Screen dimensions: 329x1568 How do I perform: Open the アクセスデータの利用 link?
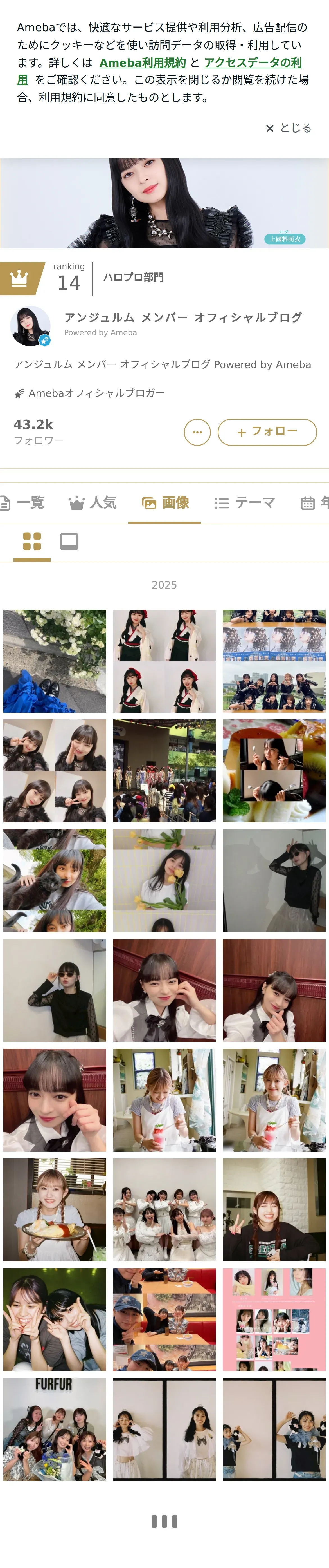click(253, 63)
